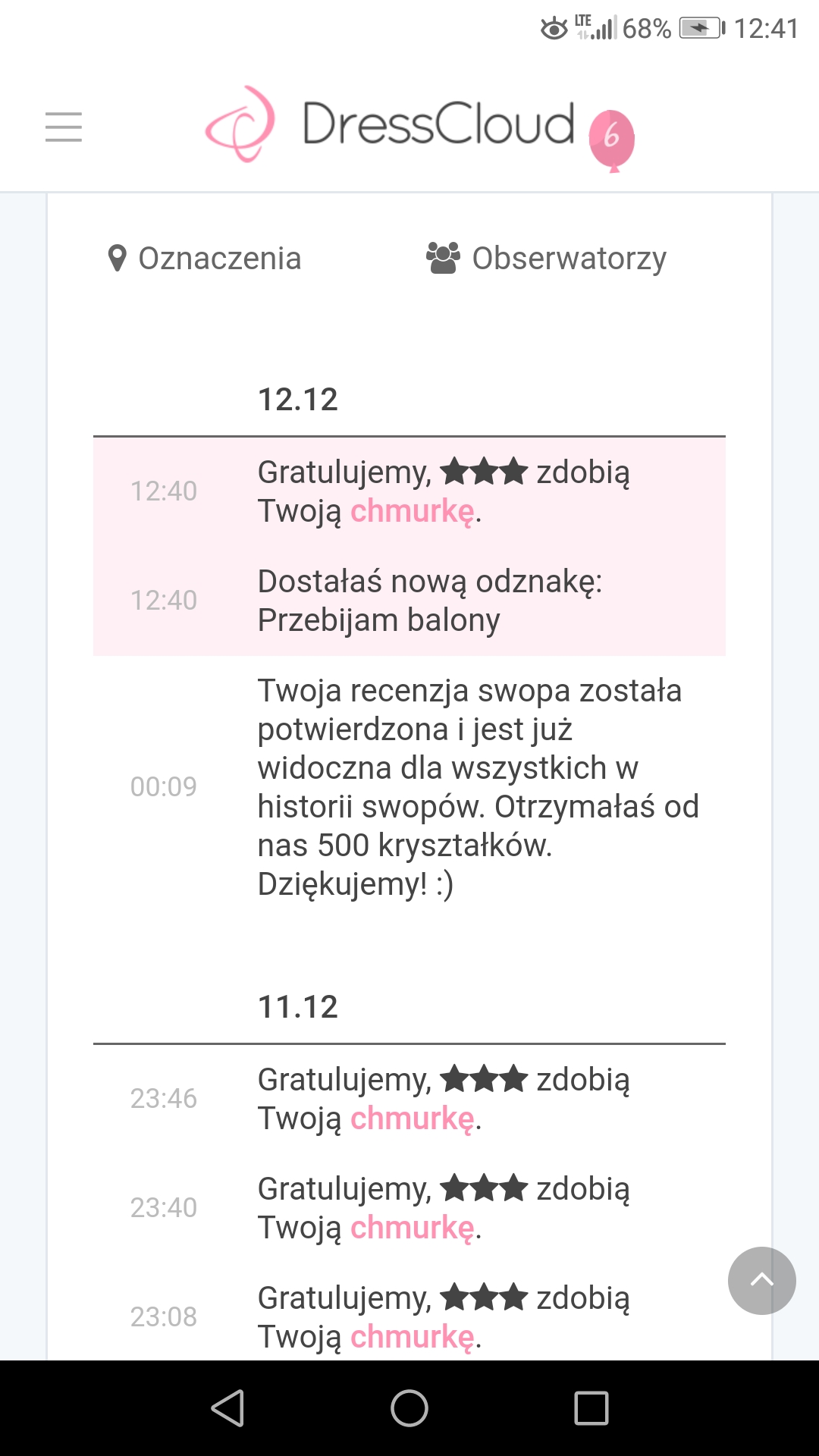
Task: Open the balloon badge showing 6 notifications
Action: (611, 138)
